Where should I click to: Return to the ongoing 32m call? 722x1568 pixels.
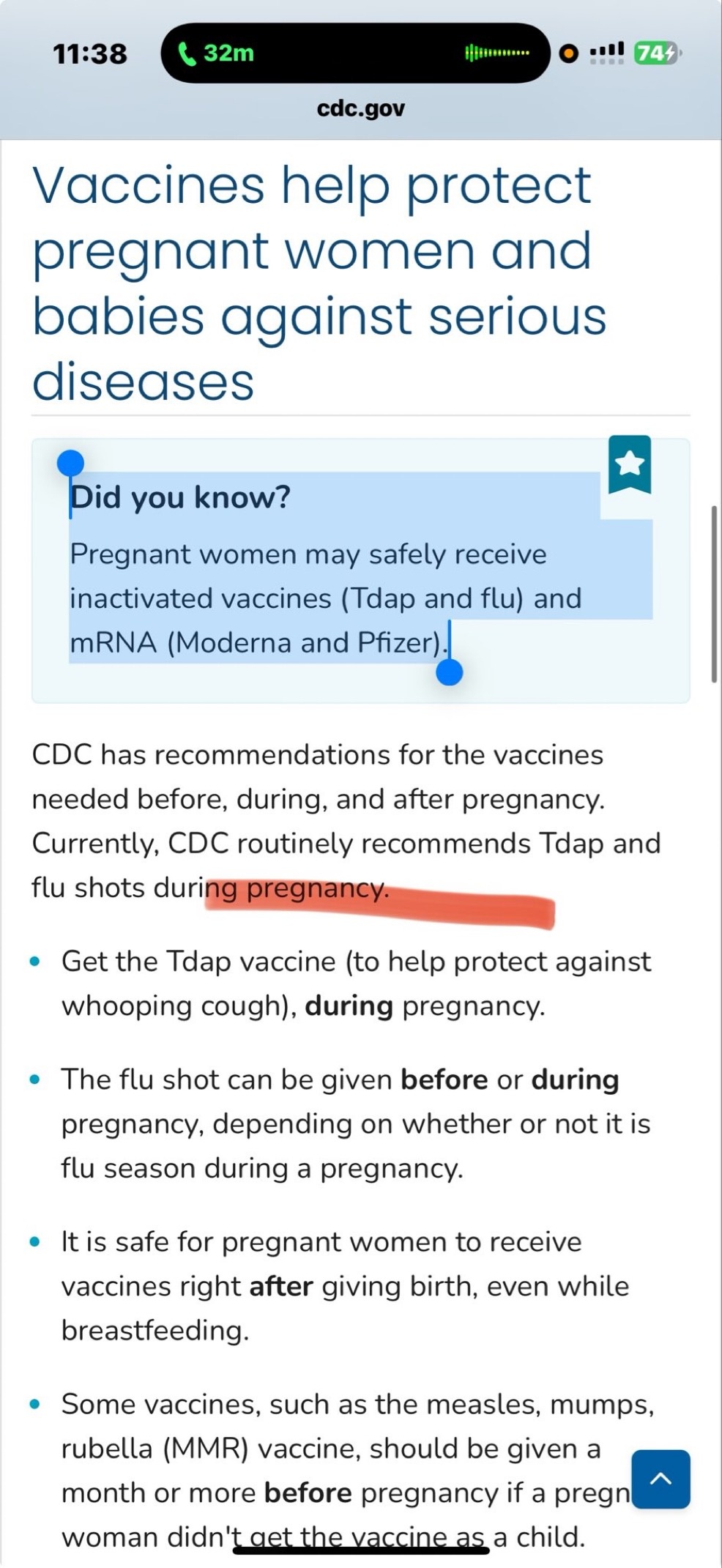217,53
